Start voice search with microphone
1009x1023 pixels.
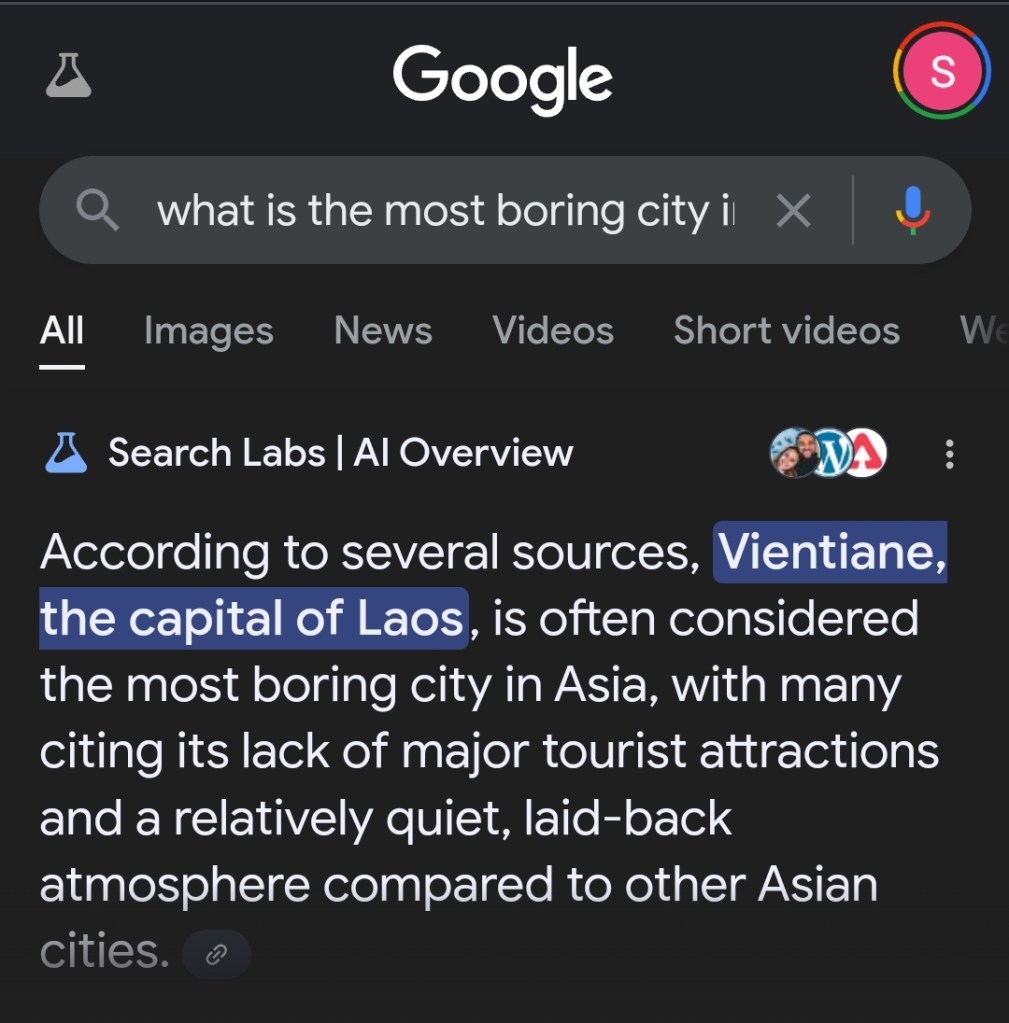(911, 210)
